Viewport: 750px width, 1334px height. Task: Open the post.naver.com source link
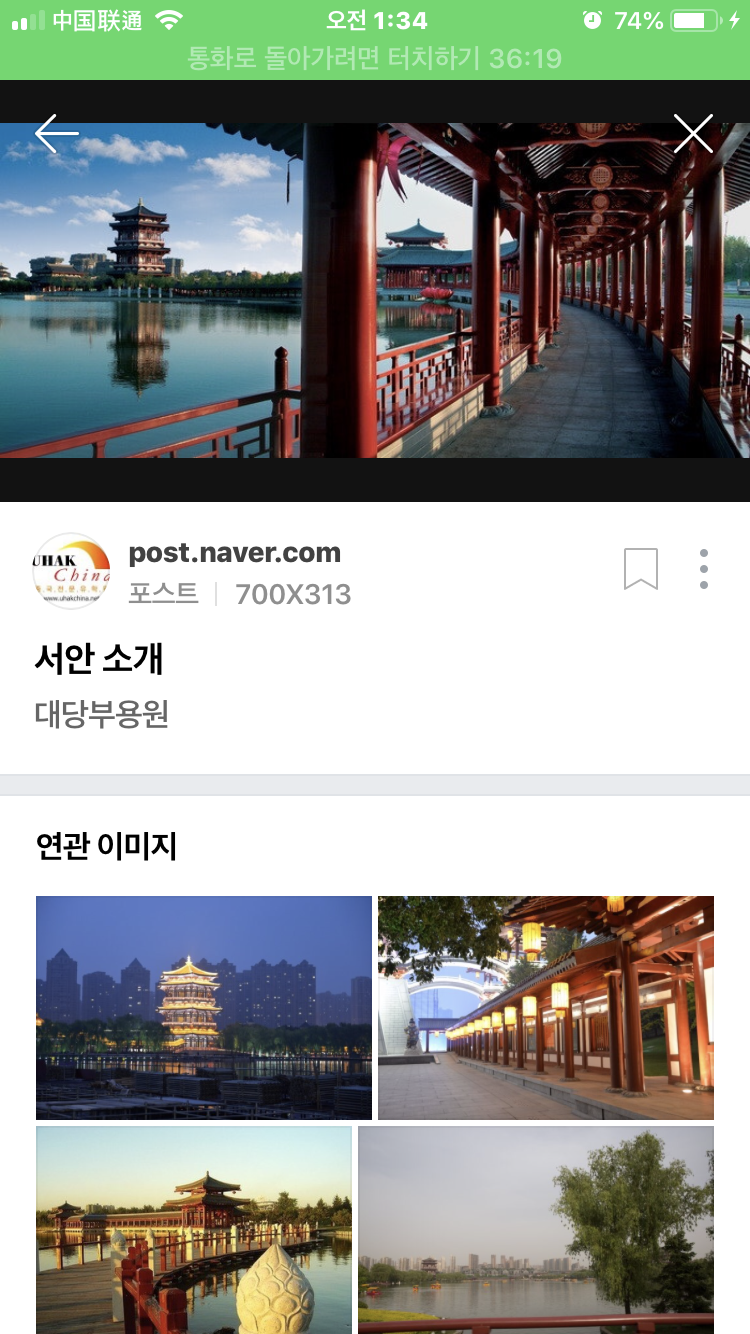click(x=234, y=553)
